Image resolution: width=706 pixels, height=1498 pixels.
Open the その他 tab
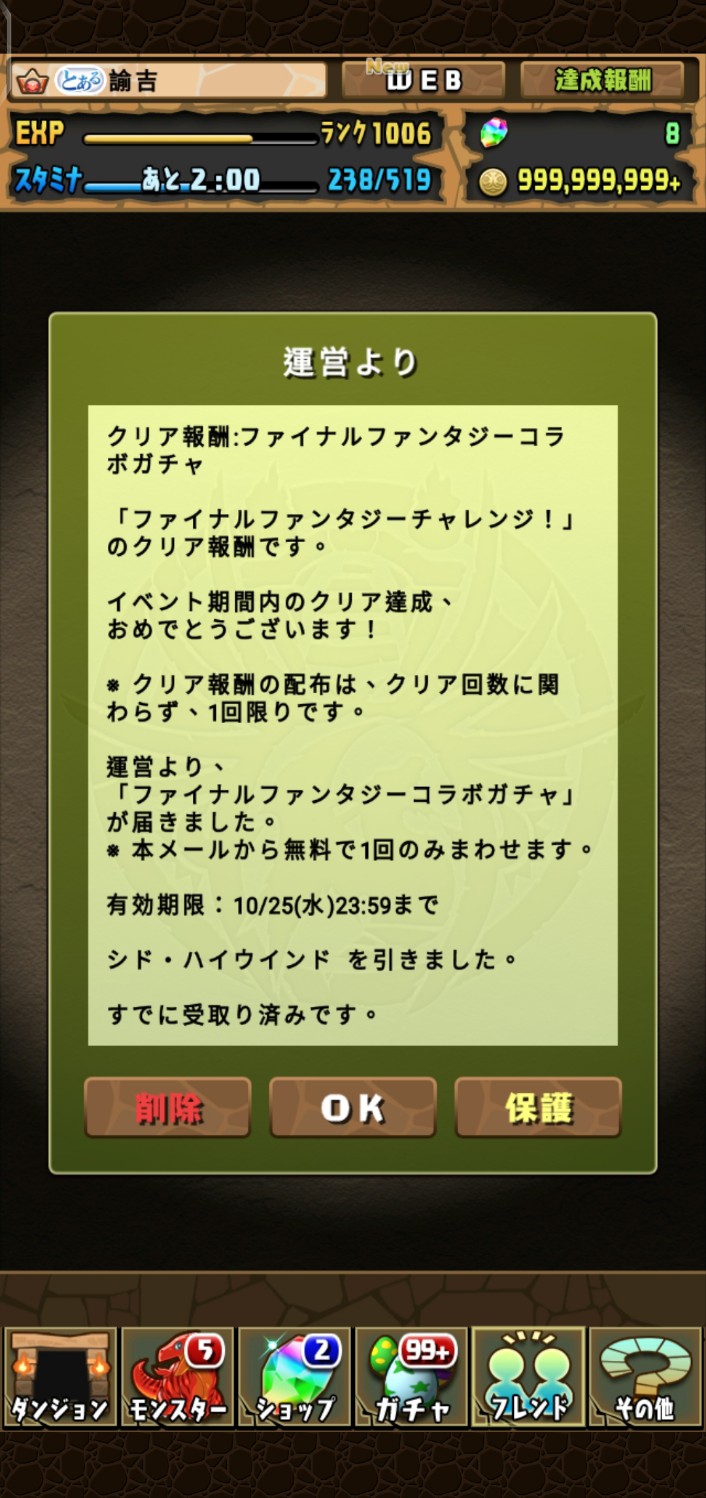646,1377
